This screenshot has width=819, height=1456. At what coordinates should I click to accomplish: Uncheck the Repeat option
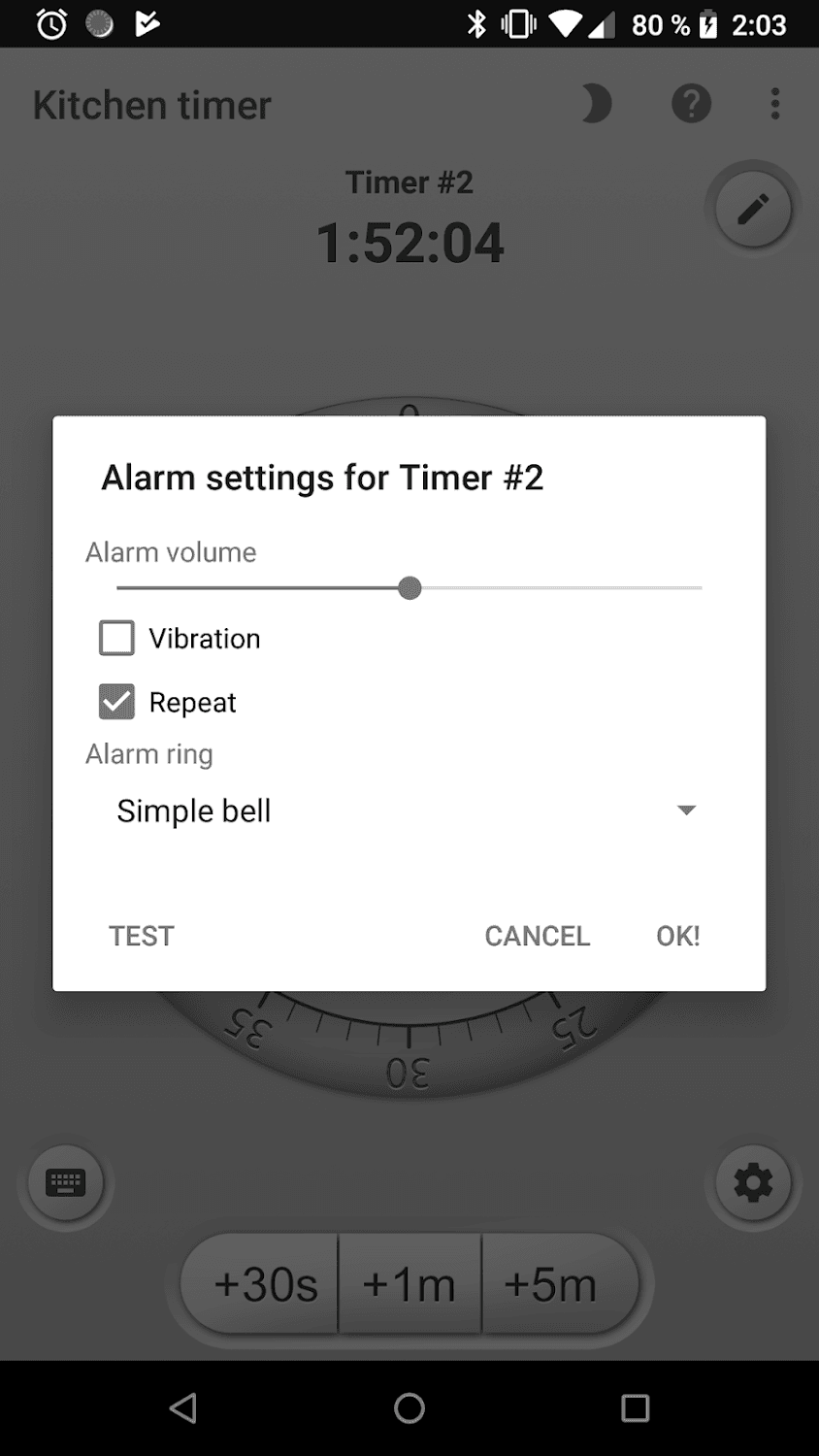tap(117, 702)
